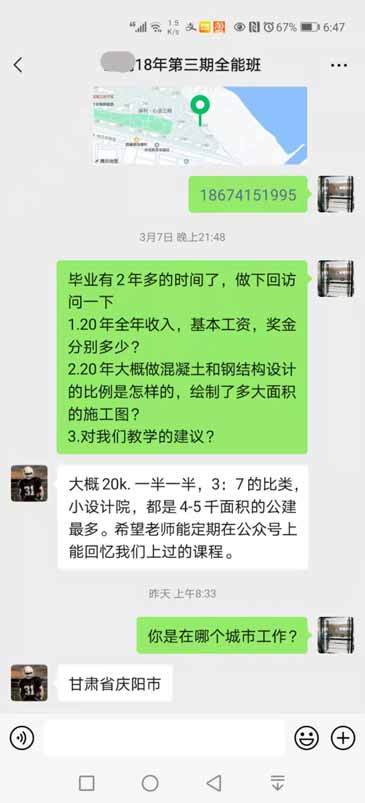The height and width of the screenshot is (803, 365).
Task: Tap the system home button
Action: 150,783
